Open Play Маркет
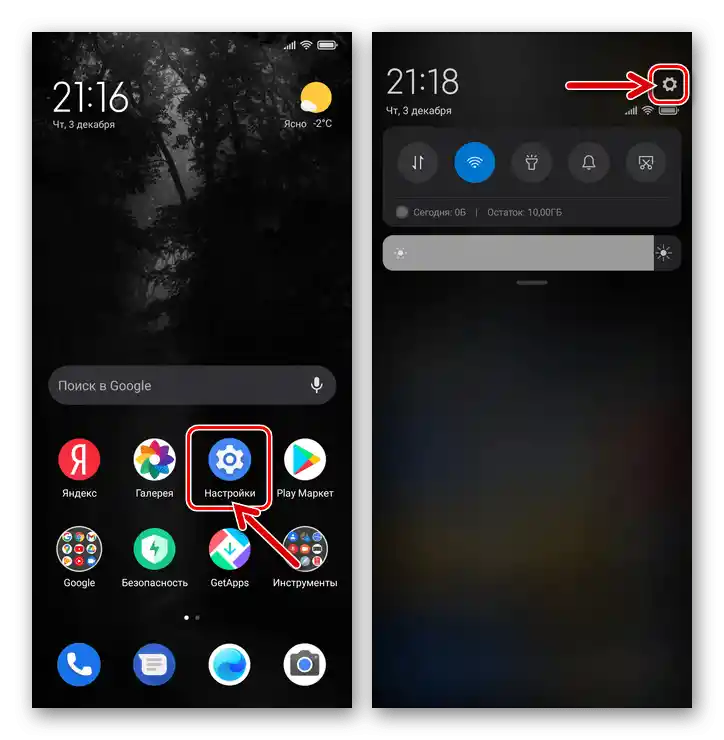 [x=304, y=460]
